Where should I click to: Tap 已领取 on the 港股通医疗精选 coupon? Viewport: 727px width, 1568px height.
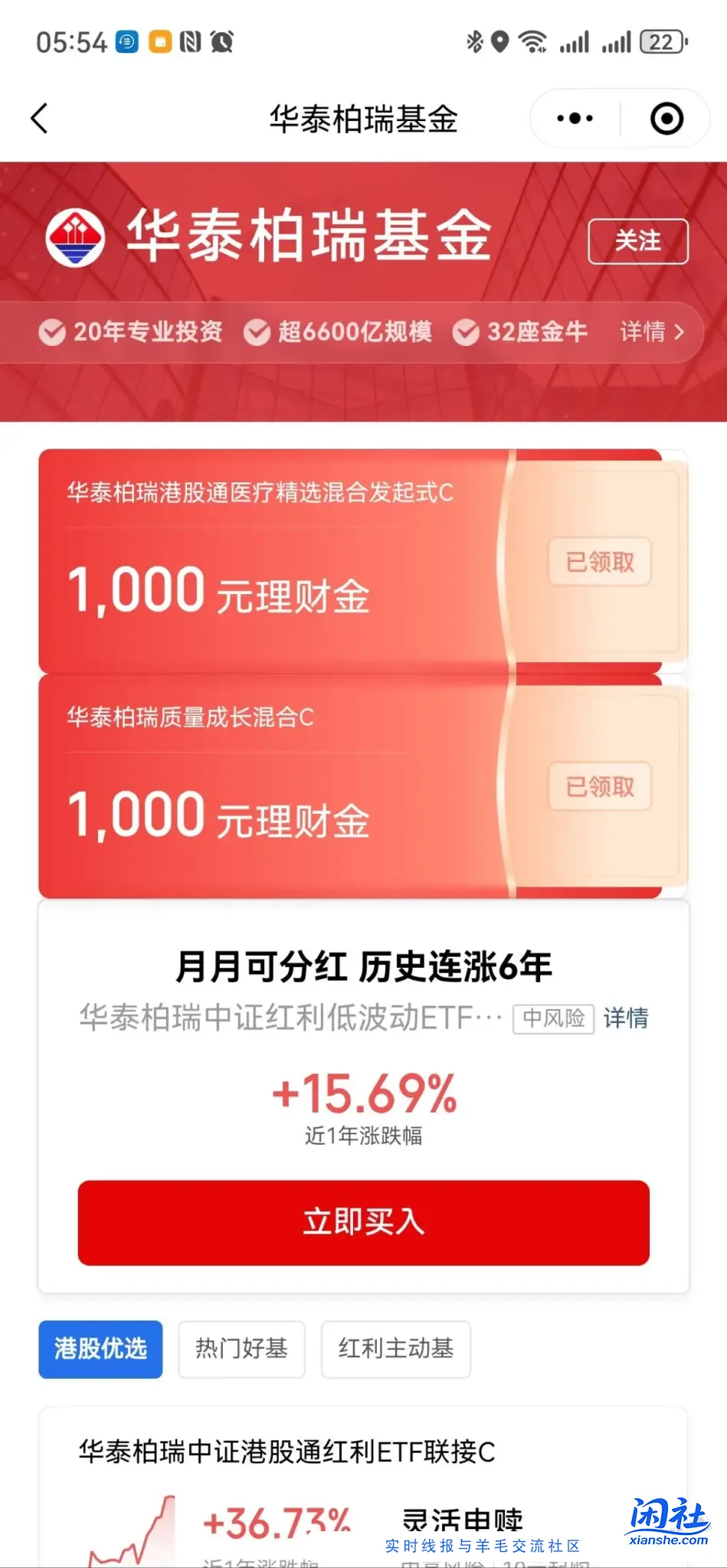[599, 562]
